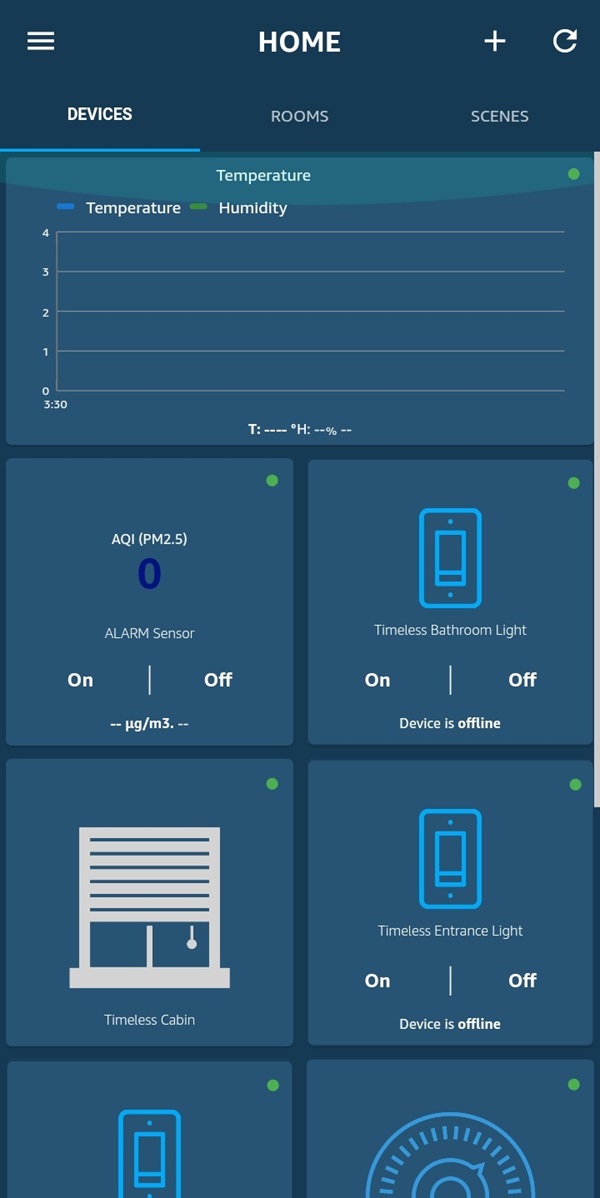Turn Off Timeless Bathroom Light
The width and height of the screenshot is (600, 1198).
pos(523,680)
